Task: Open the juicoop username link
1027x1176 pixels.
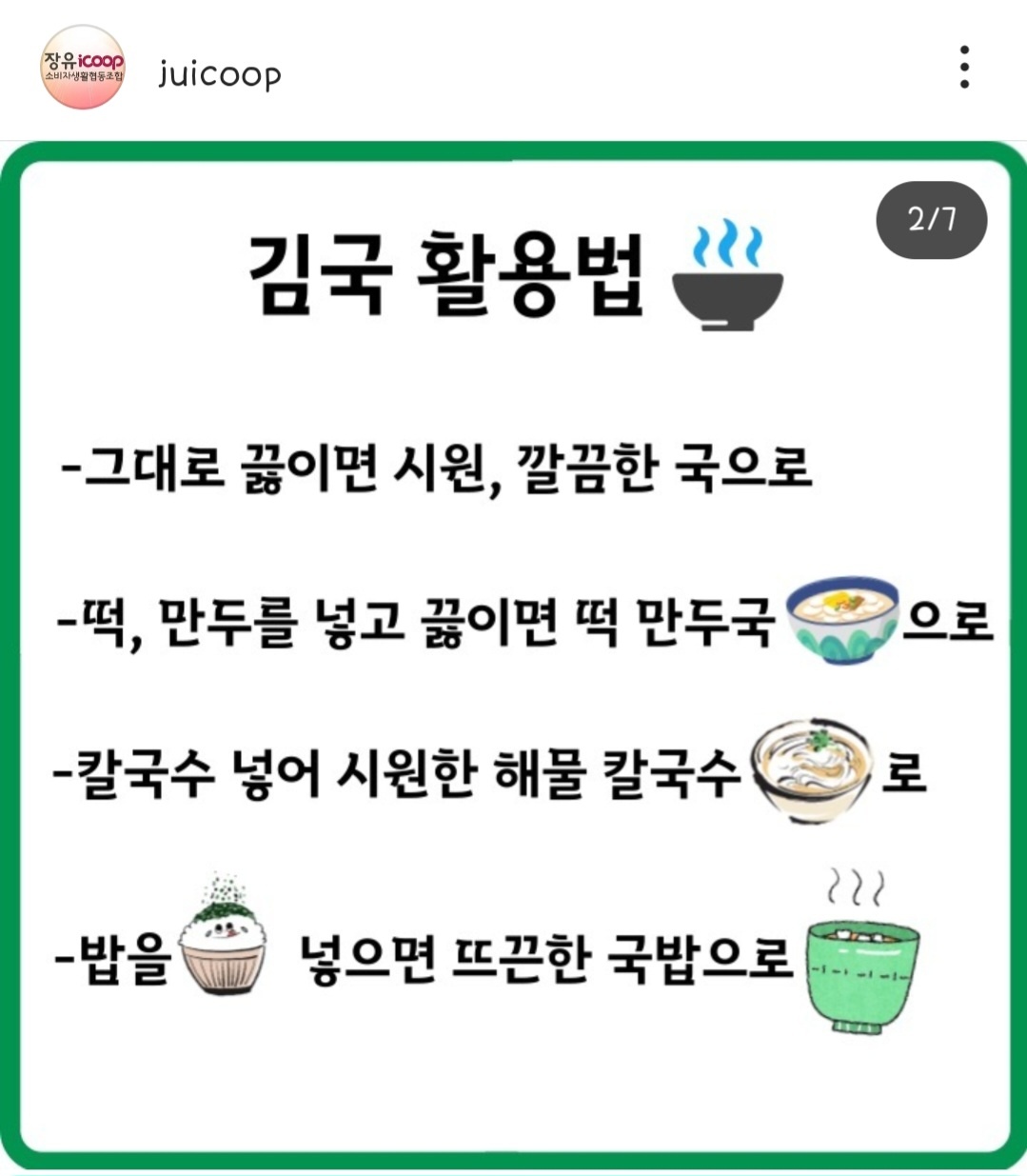Action: coord(220,73)
